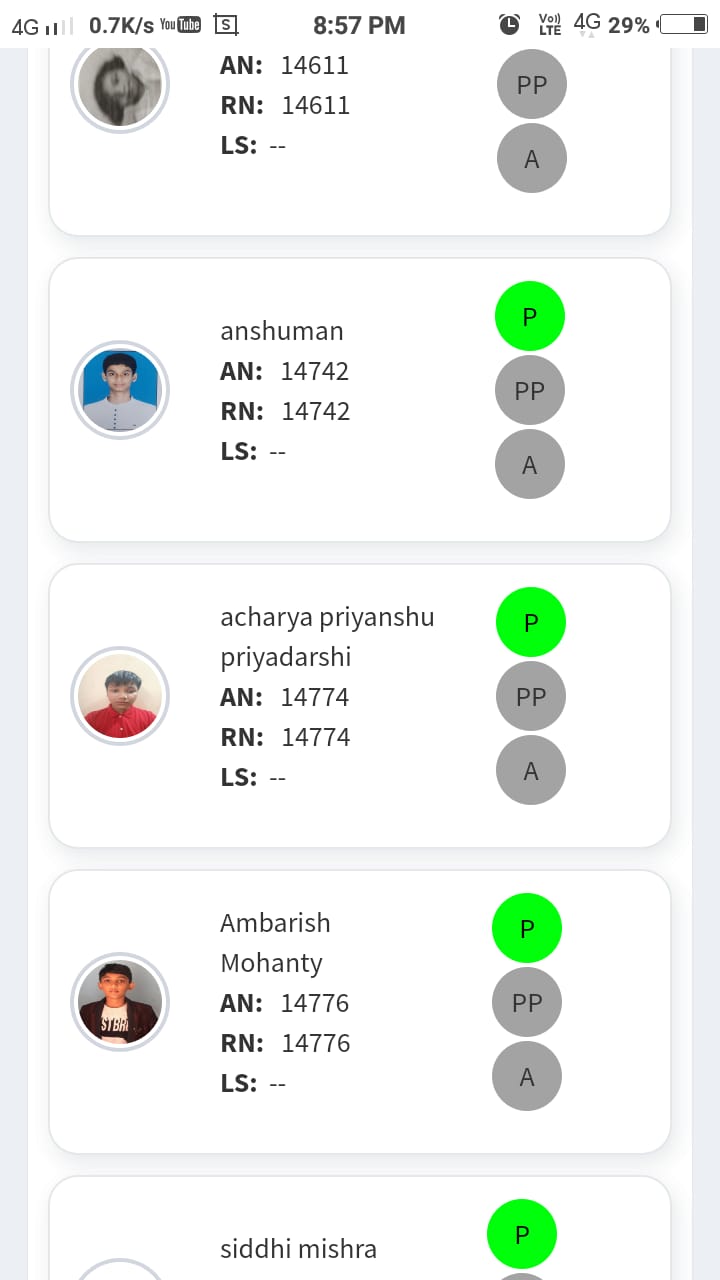
Task: Select PP status for anshuman
Action: (x=530, y=390)
